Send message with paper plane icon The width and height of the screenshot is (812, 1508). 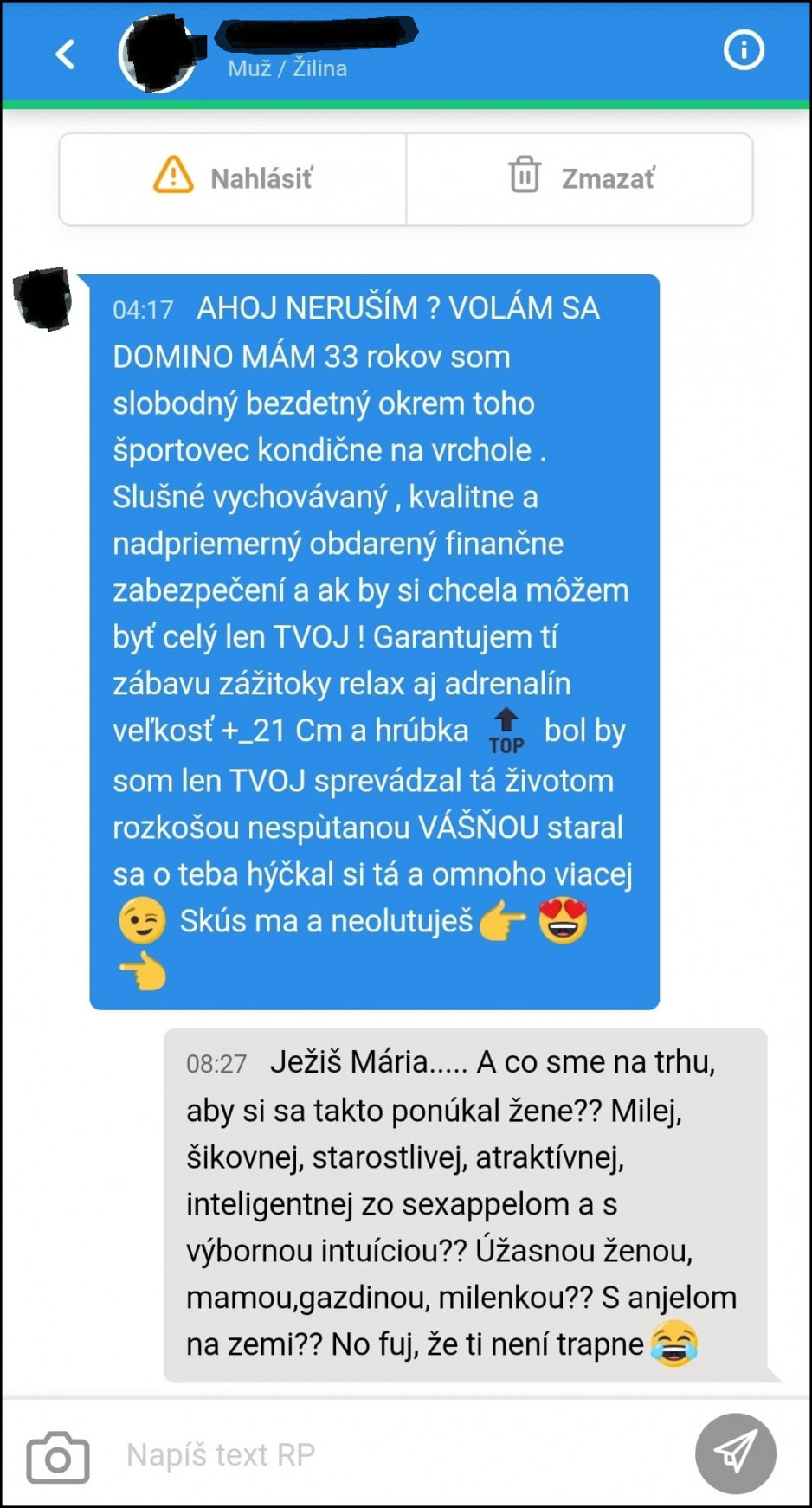point(735,1453)
